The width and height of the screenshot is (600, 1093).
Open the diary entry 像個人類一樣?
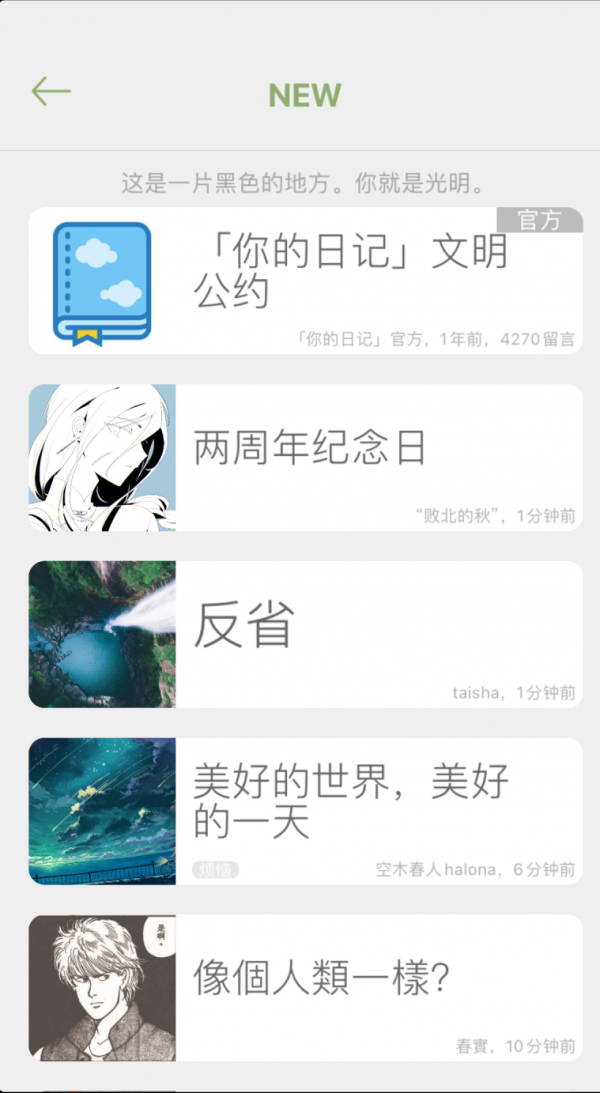click(x=305, y=988)
